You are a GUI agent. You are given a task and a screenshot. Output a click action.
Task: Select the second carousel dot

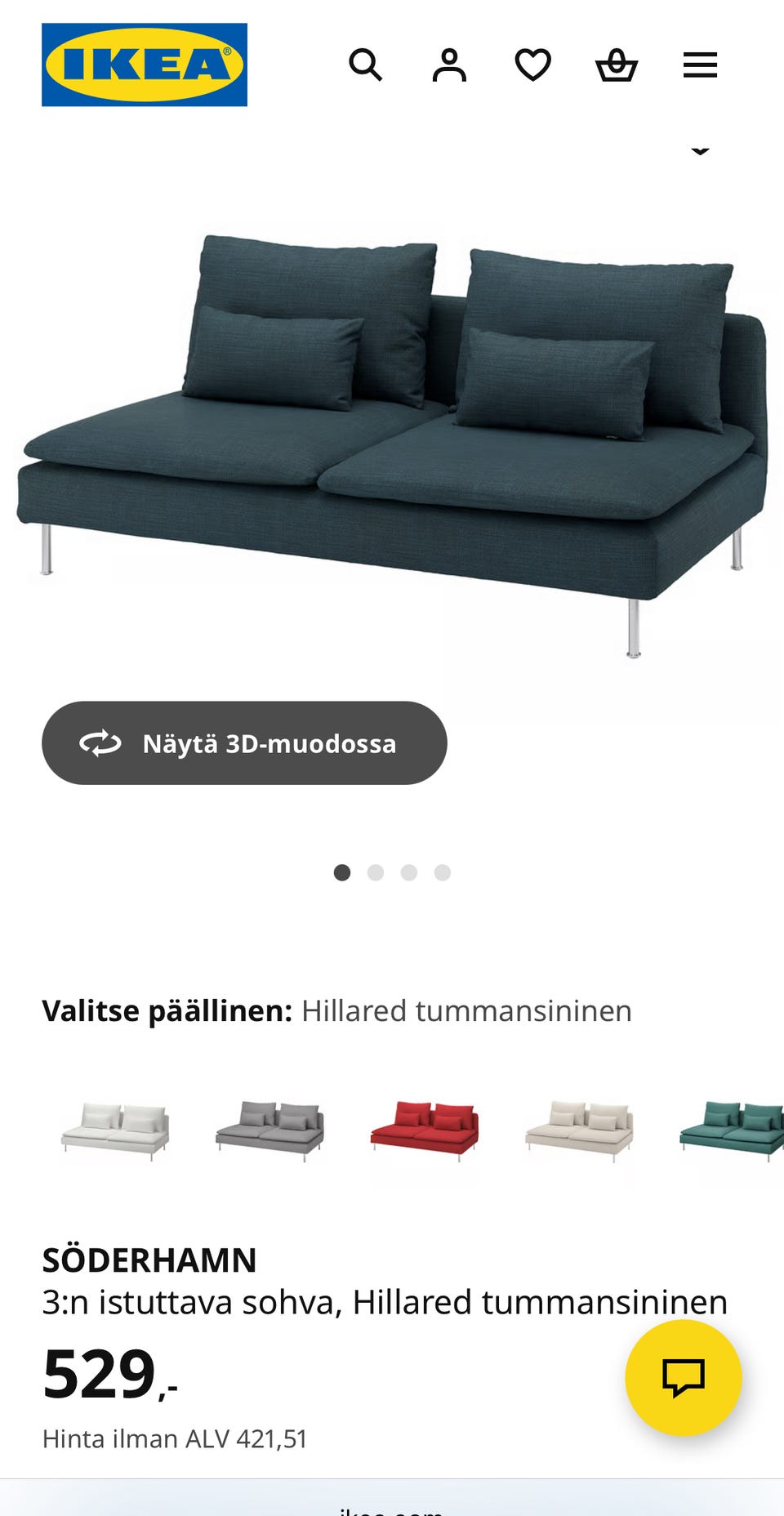[x=376, y=872]
